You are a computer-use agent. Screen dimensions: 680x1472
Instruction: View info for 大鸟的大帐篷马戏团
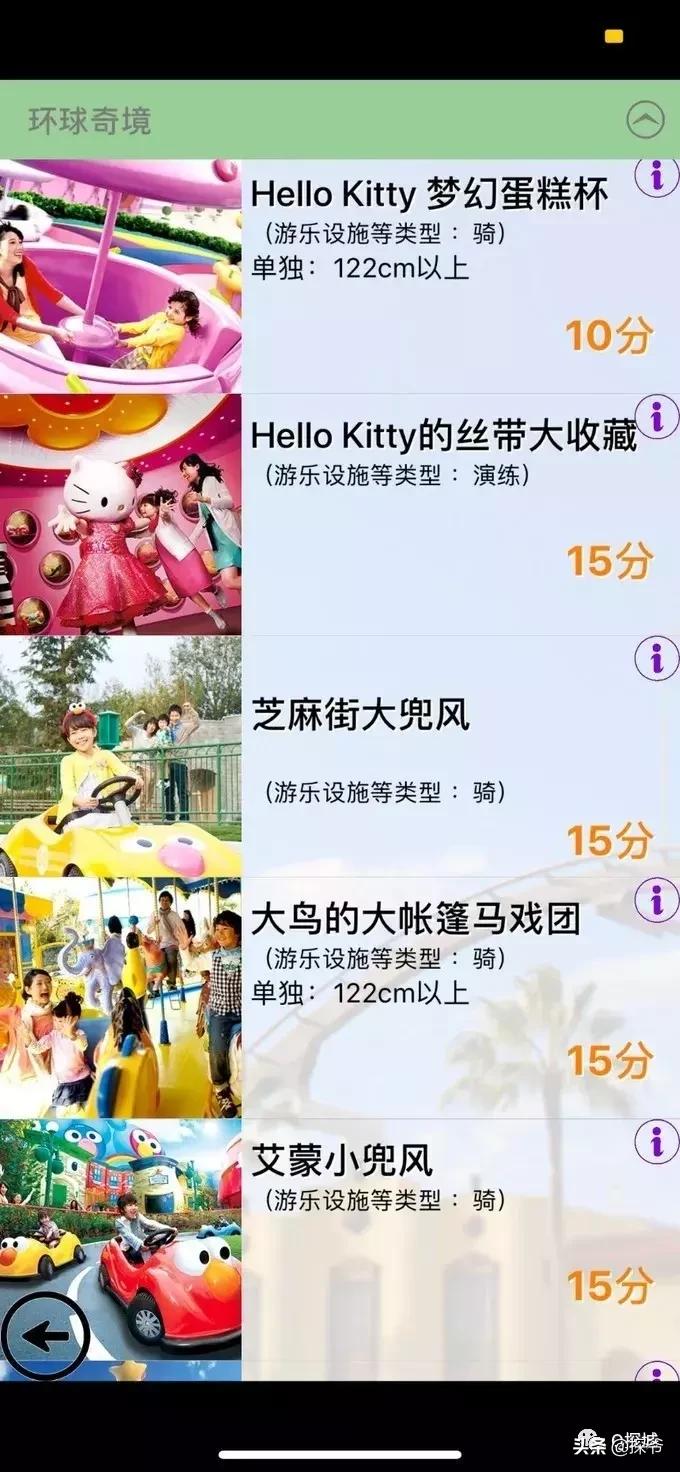[656, 901]
